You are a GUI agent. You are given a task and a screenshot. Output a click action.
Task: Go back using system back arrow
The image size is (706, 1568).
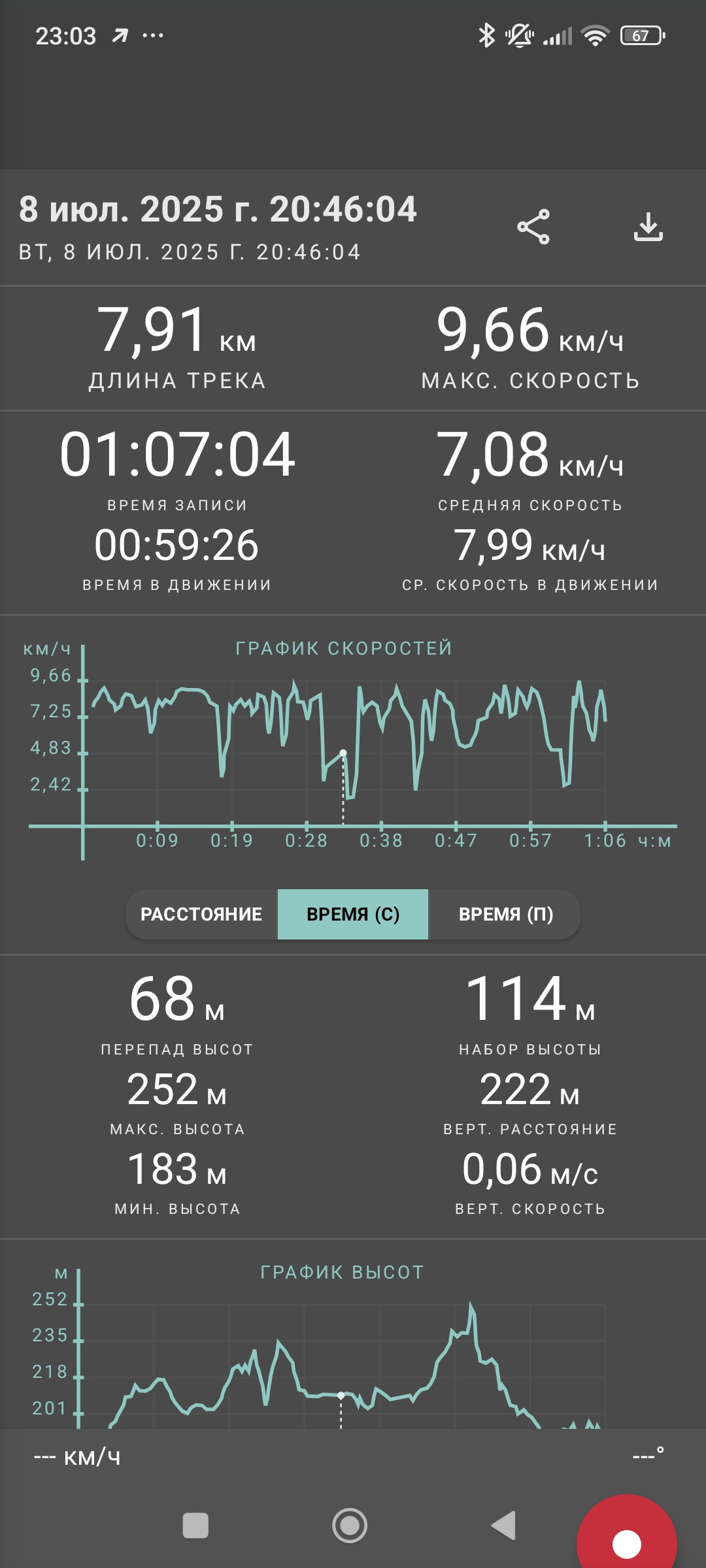503,1526
